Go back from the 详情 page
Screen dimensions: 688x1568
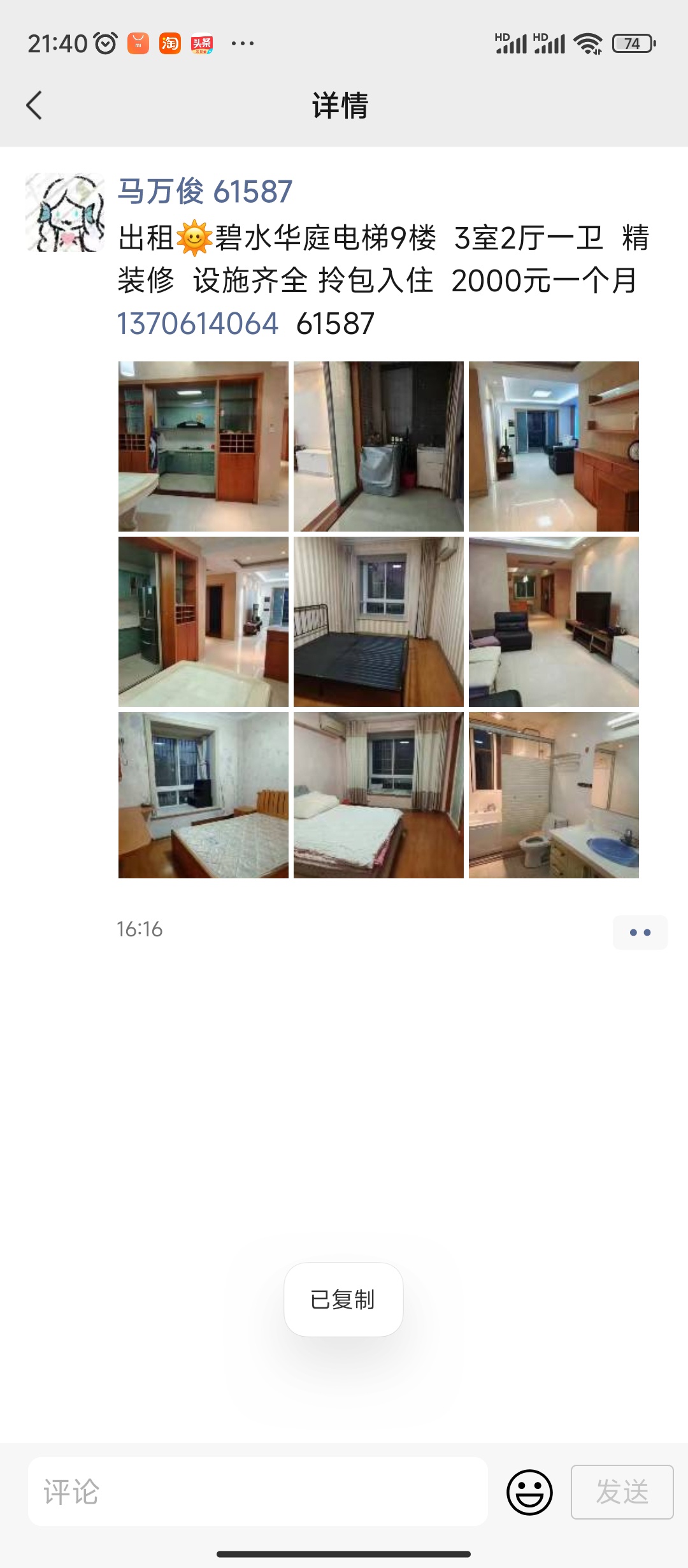pyautogui.click(x=34, y=105)
